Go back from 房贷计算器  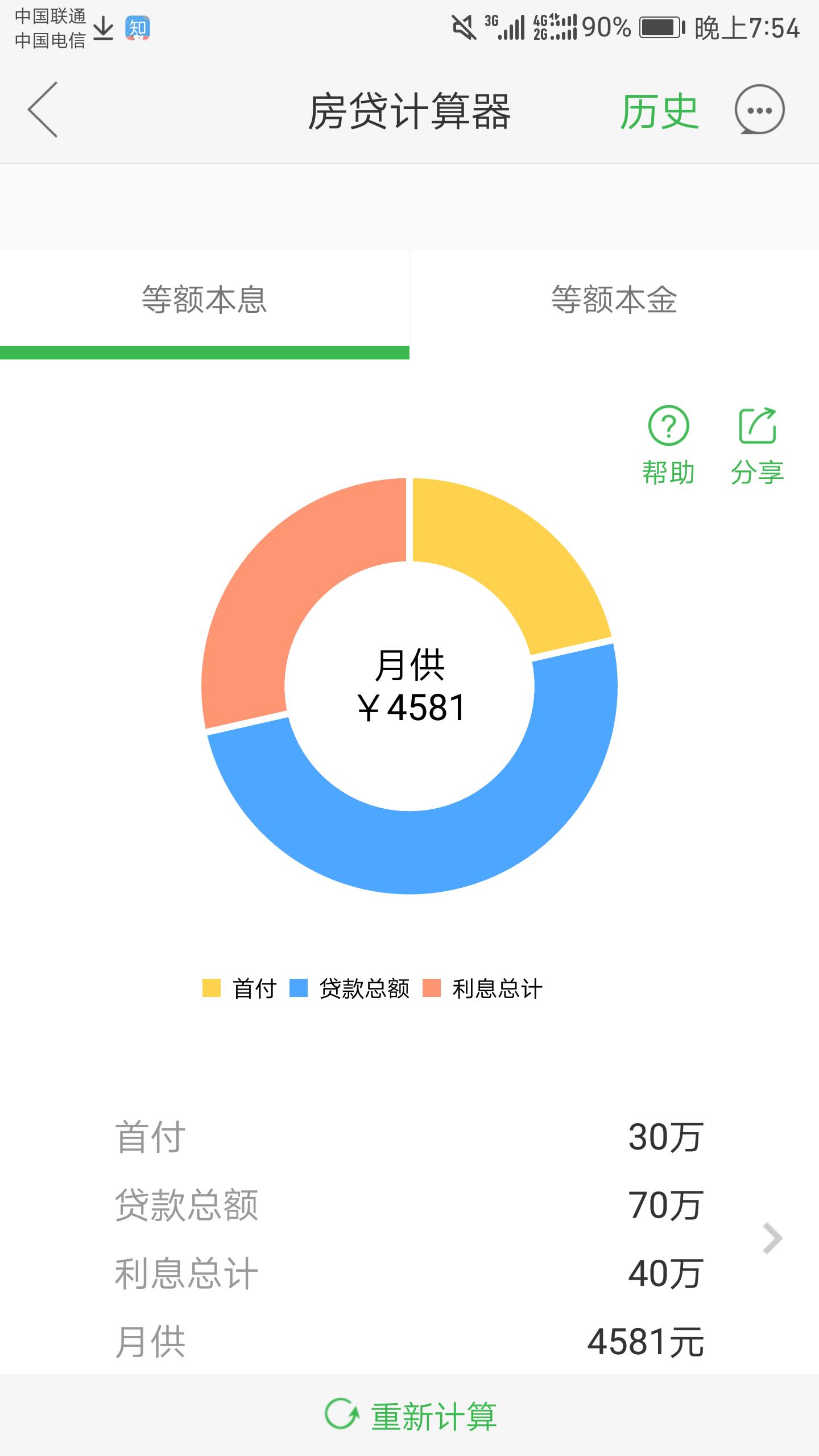[x=43, y=110]
